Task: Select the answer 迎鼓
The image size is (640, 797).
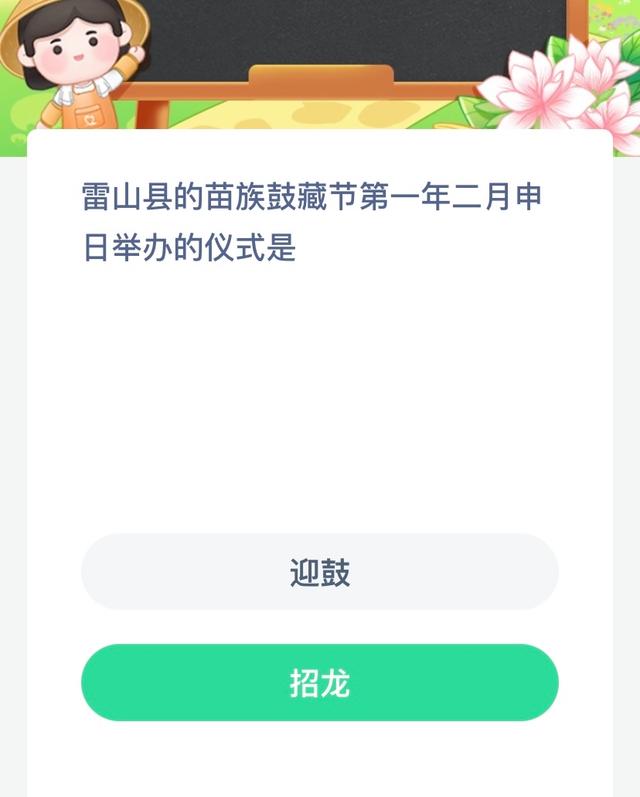Action: point(319,572)
